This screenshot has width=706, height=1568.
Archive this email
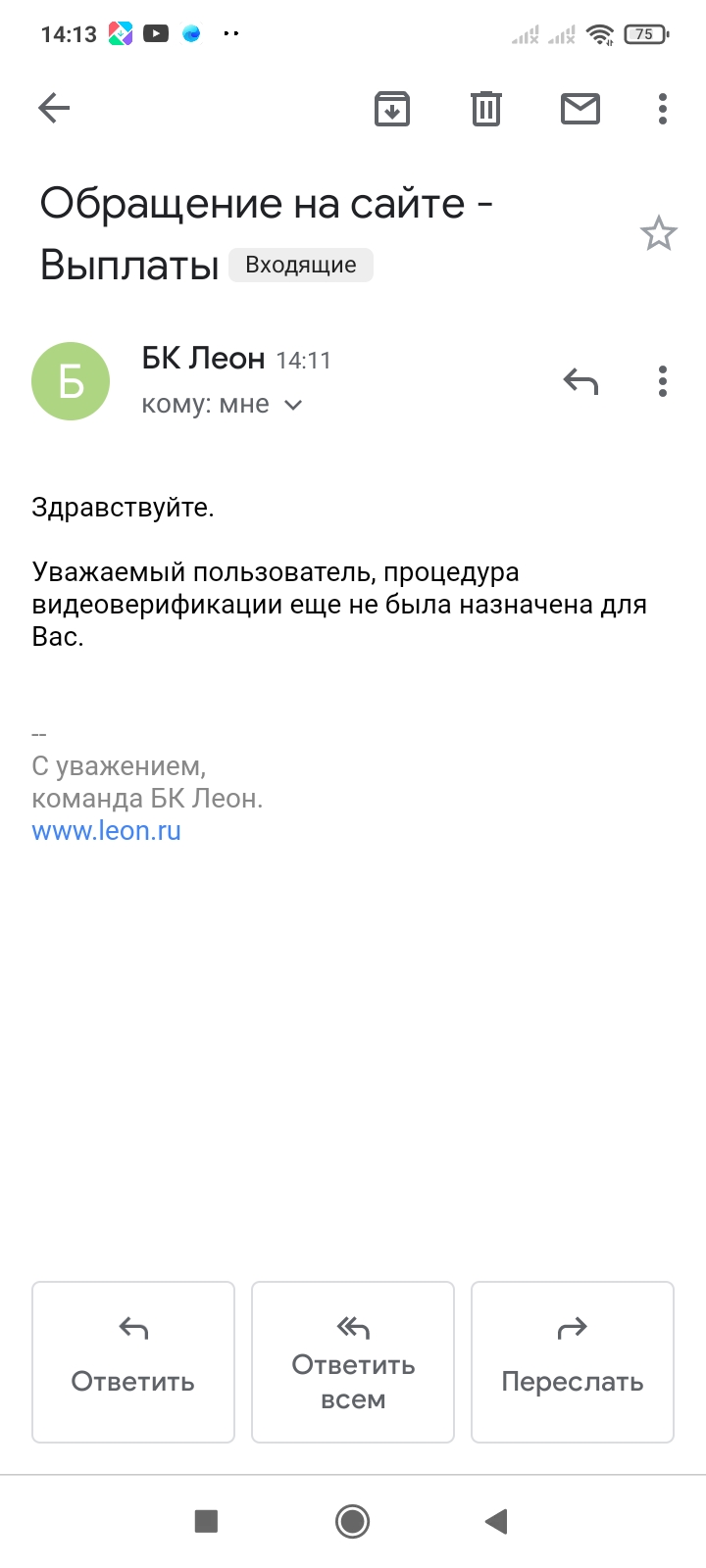[x=392, y=108]
